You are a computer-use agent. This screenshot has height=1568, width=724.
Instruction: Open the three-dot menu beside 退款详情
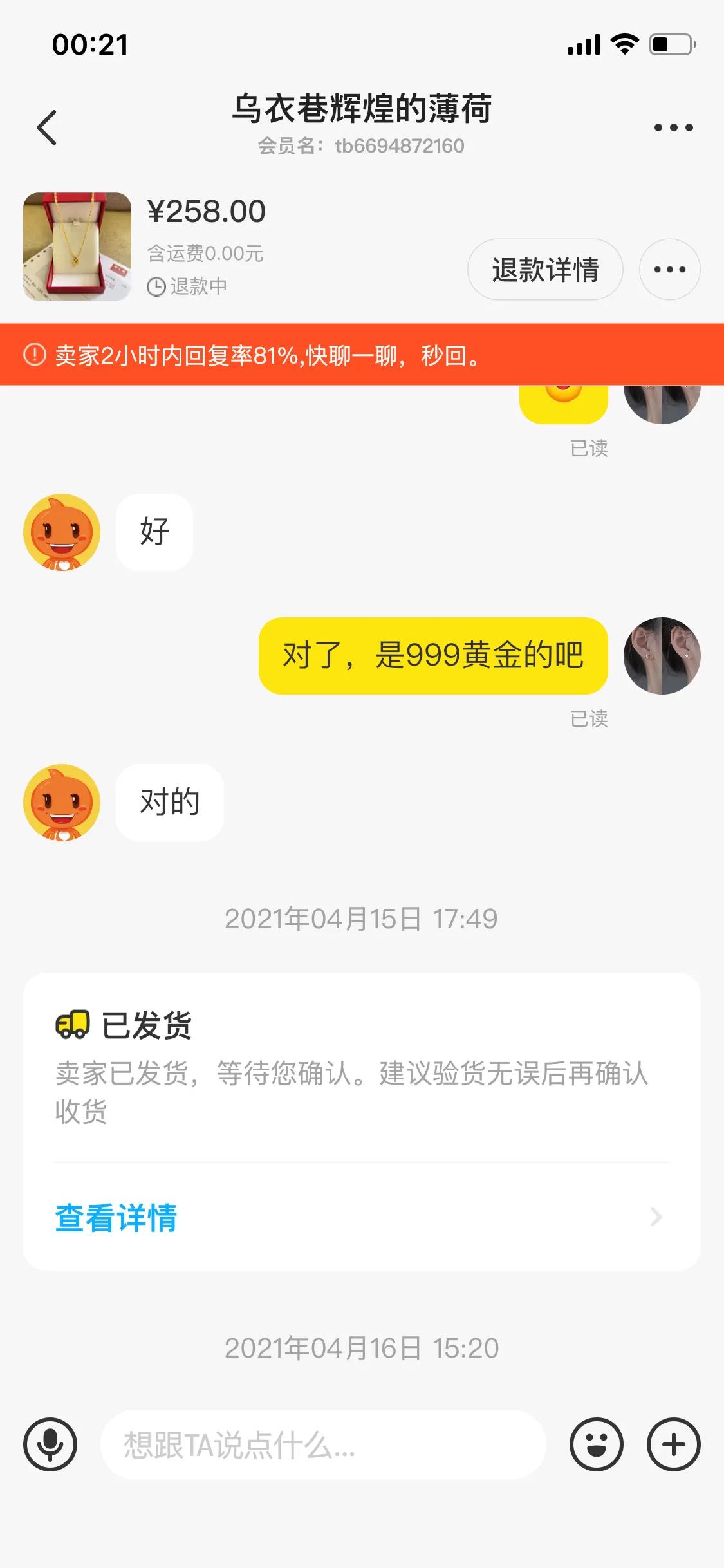tap(669, 270)
